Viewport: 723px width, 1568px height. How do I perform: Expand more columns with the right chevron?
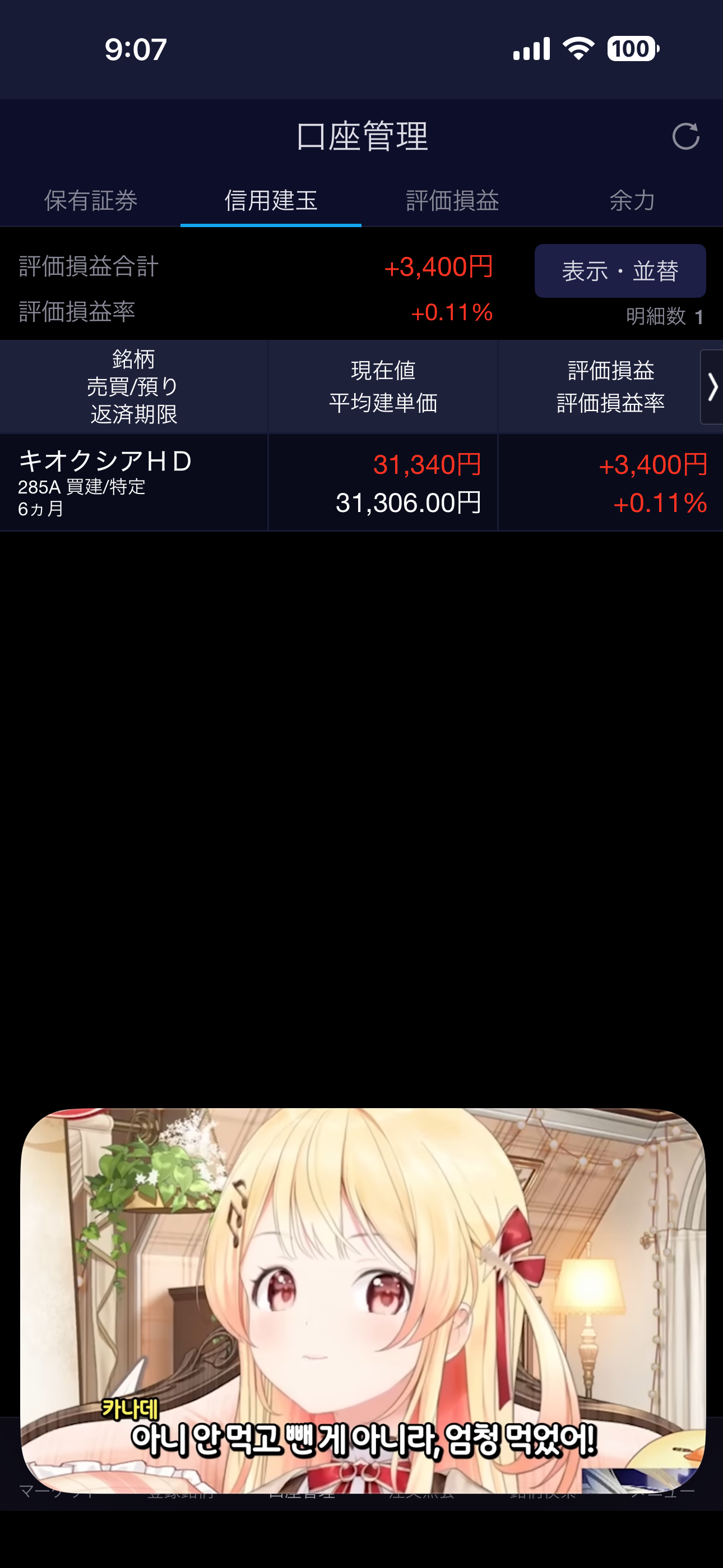point(711,387)
